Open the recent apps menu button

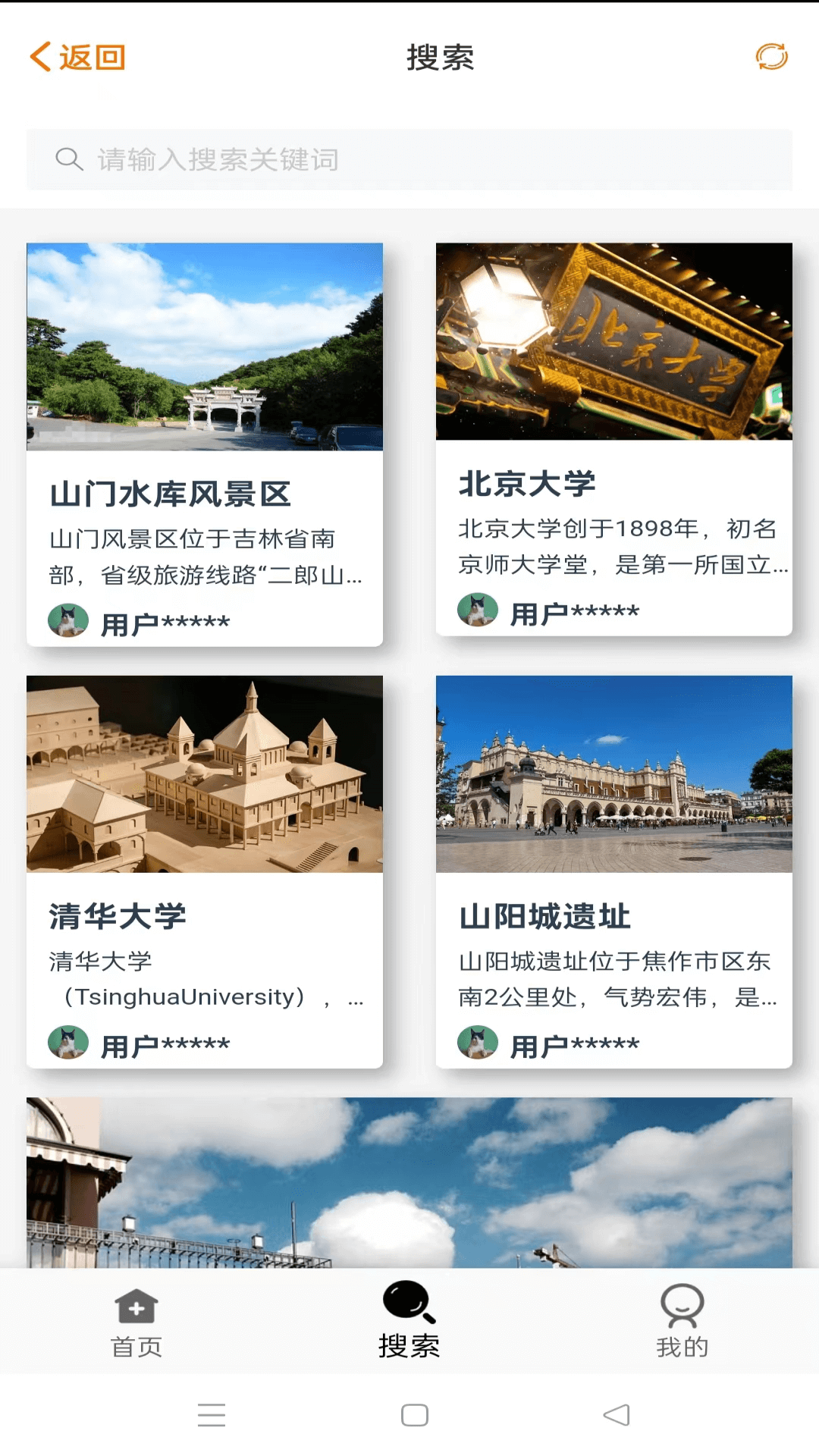(212, 1415)
